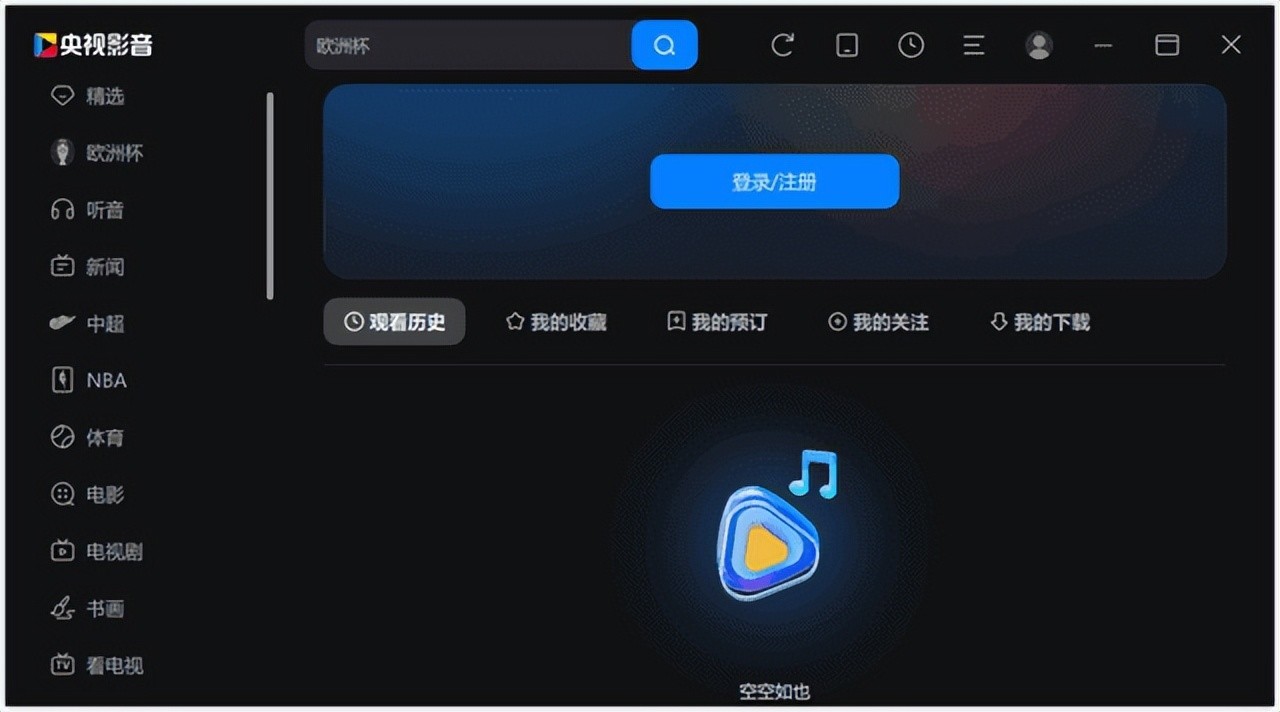The height and width of the screenshot is (712, 1280).
Task: Open 精选 in the sidebar
Action: (x=88, y=96)
